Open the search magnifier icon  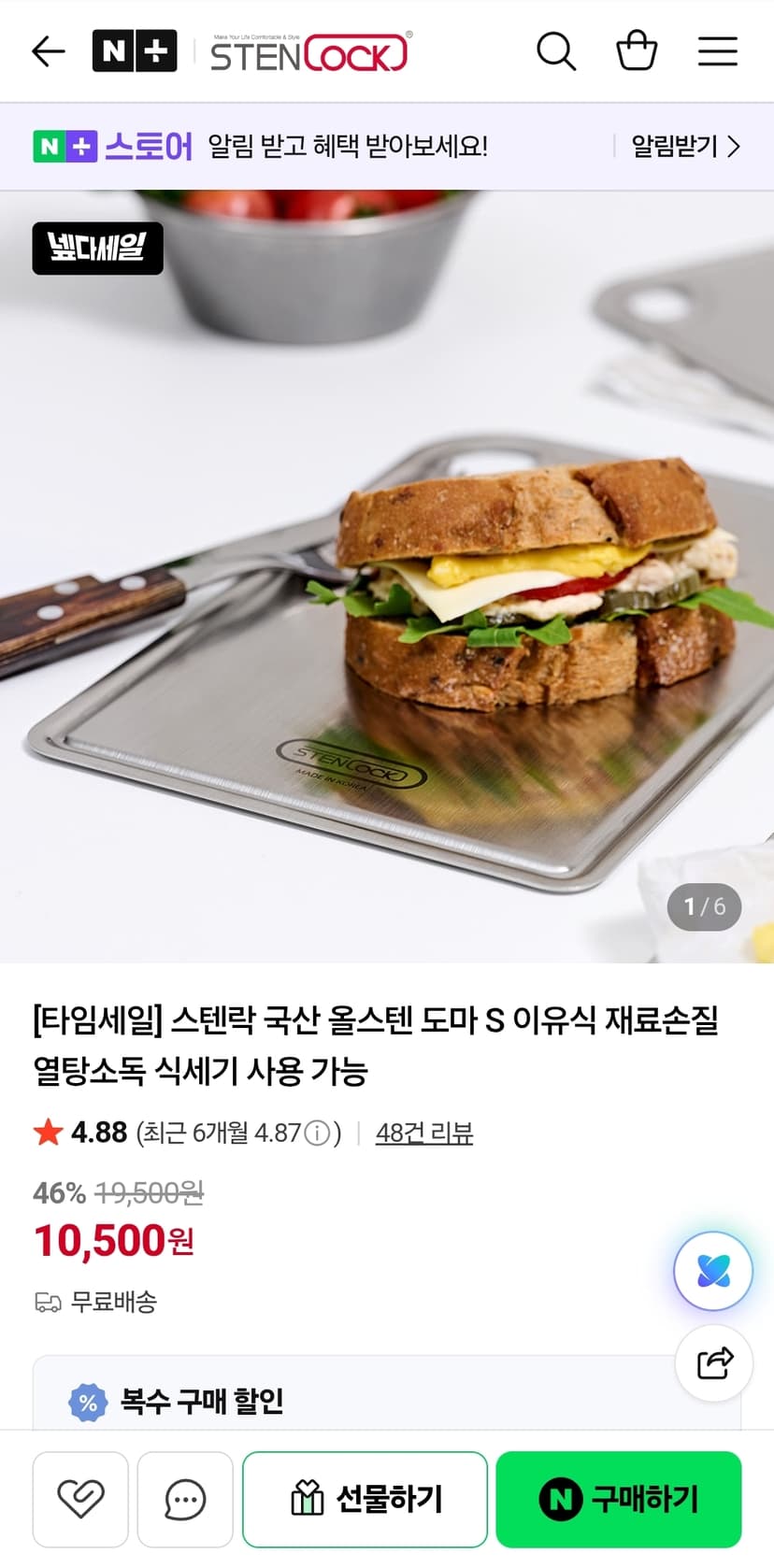(556, 51)
